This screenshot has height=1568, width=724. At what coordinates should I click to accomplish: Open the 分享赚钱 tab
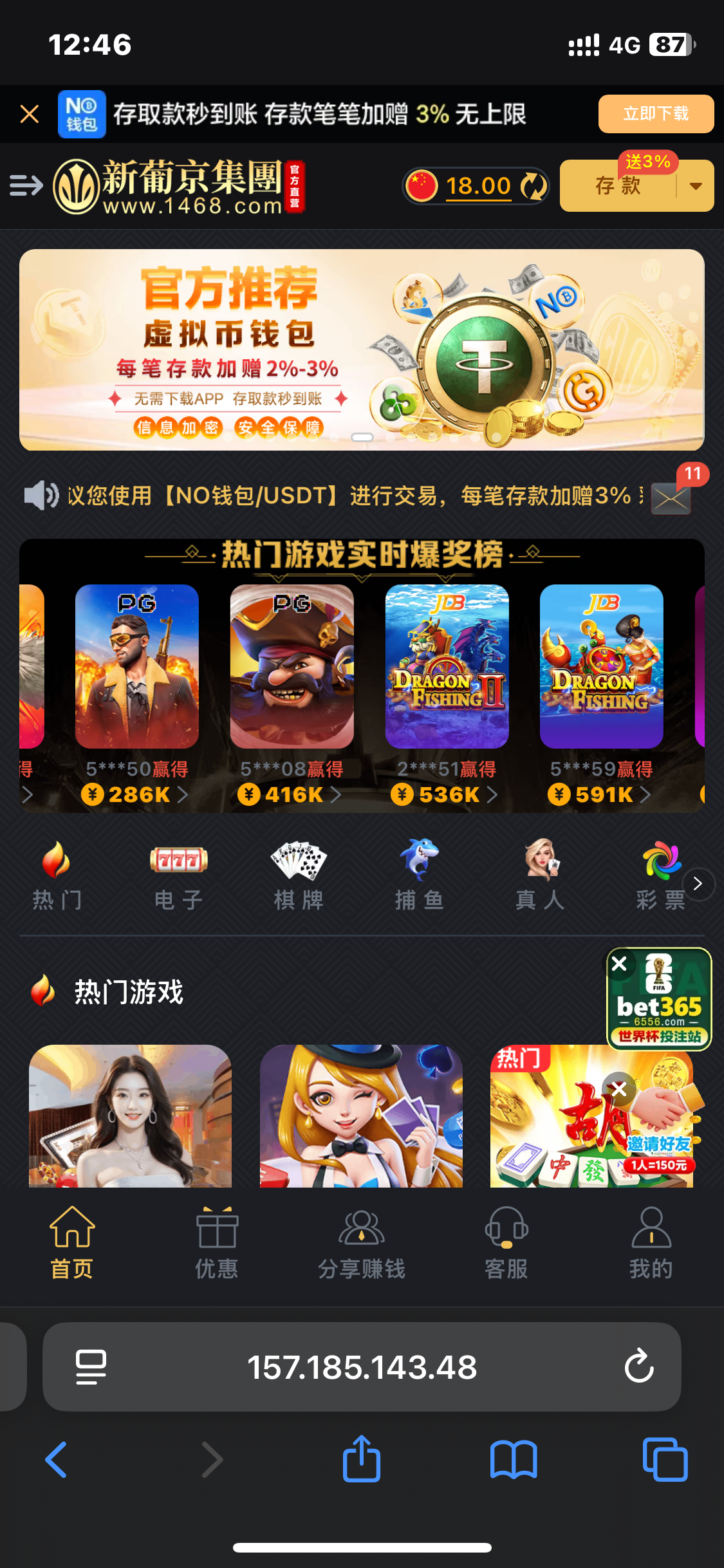pos(362,1243)
